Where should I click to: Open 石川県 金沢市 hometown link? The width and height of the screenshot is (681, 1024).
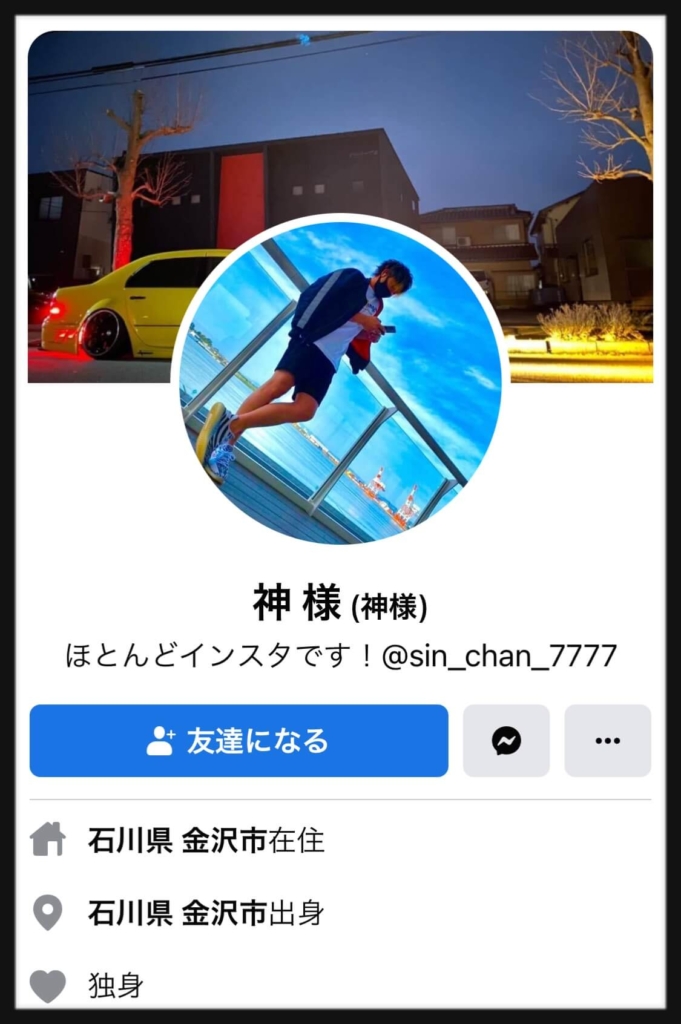[177, 913]
